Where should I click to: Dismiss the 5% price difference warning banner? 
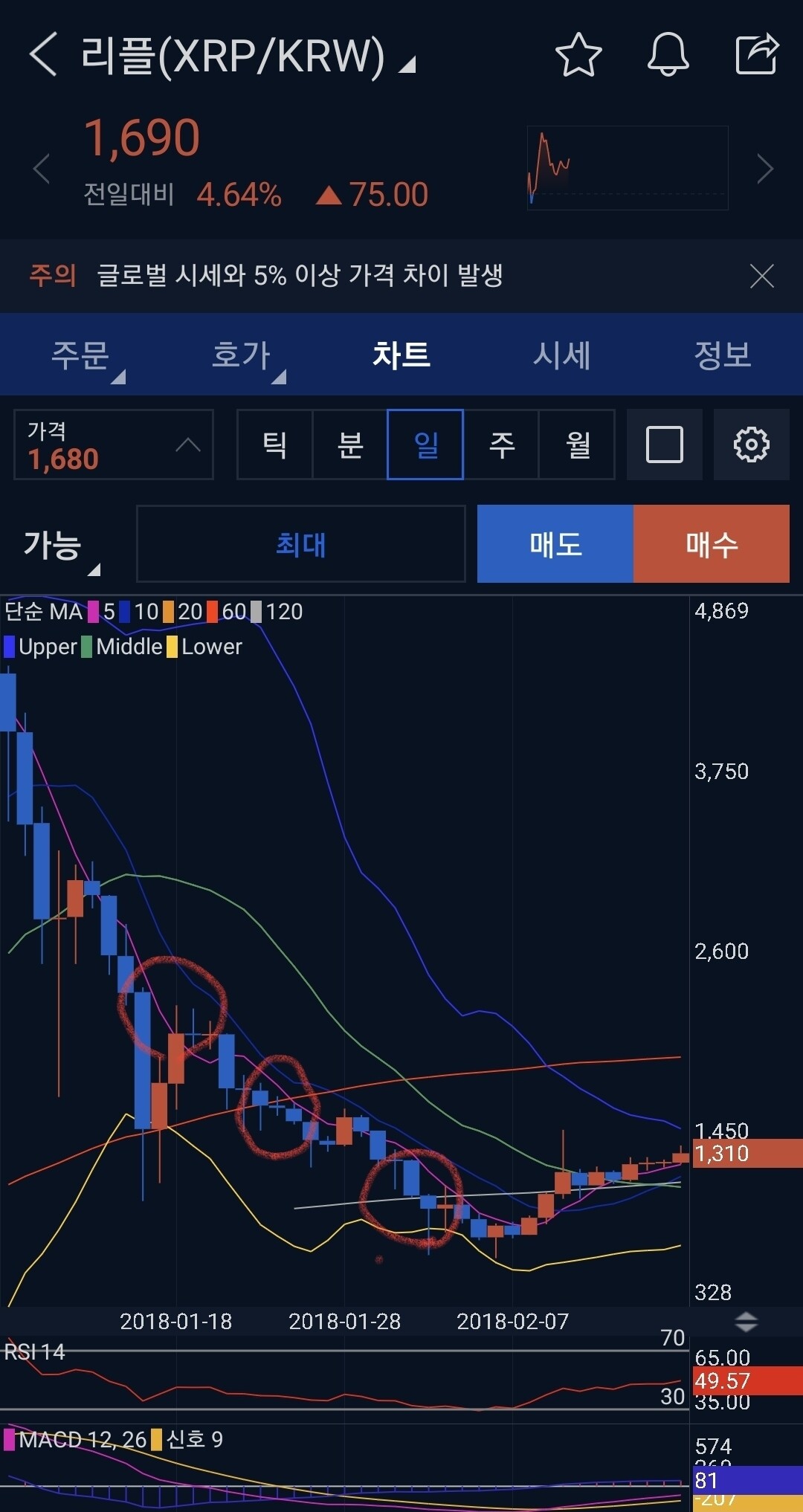coord(761,276)
